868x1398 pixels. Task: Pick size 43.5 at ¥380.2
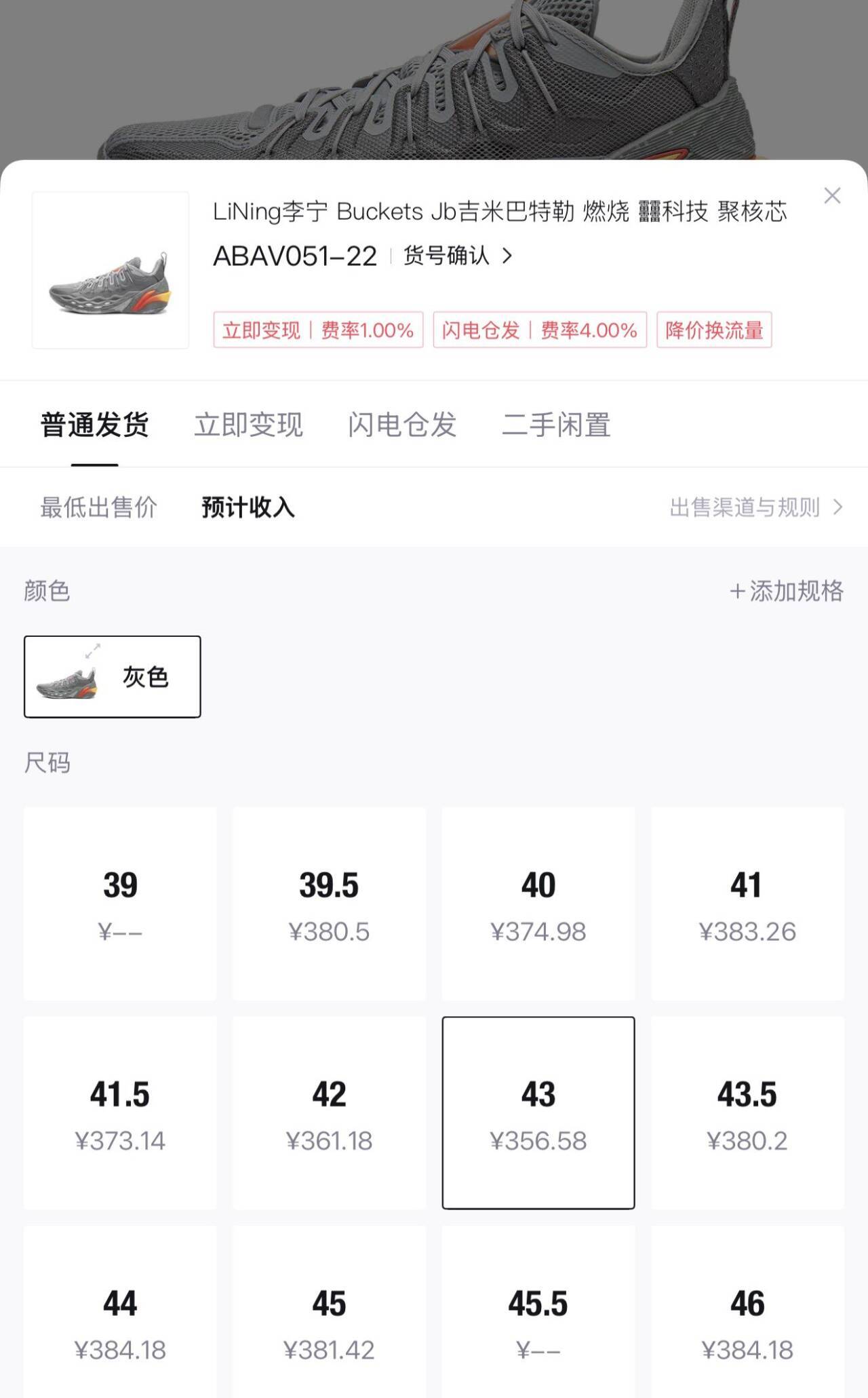(747, 1112)
